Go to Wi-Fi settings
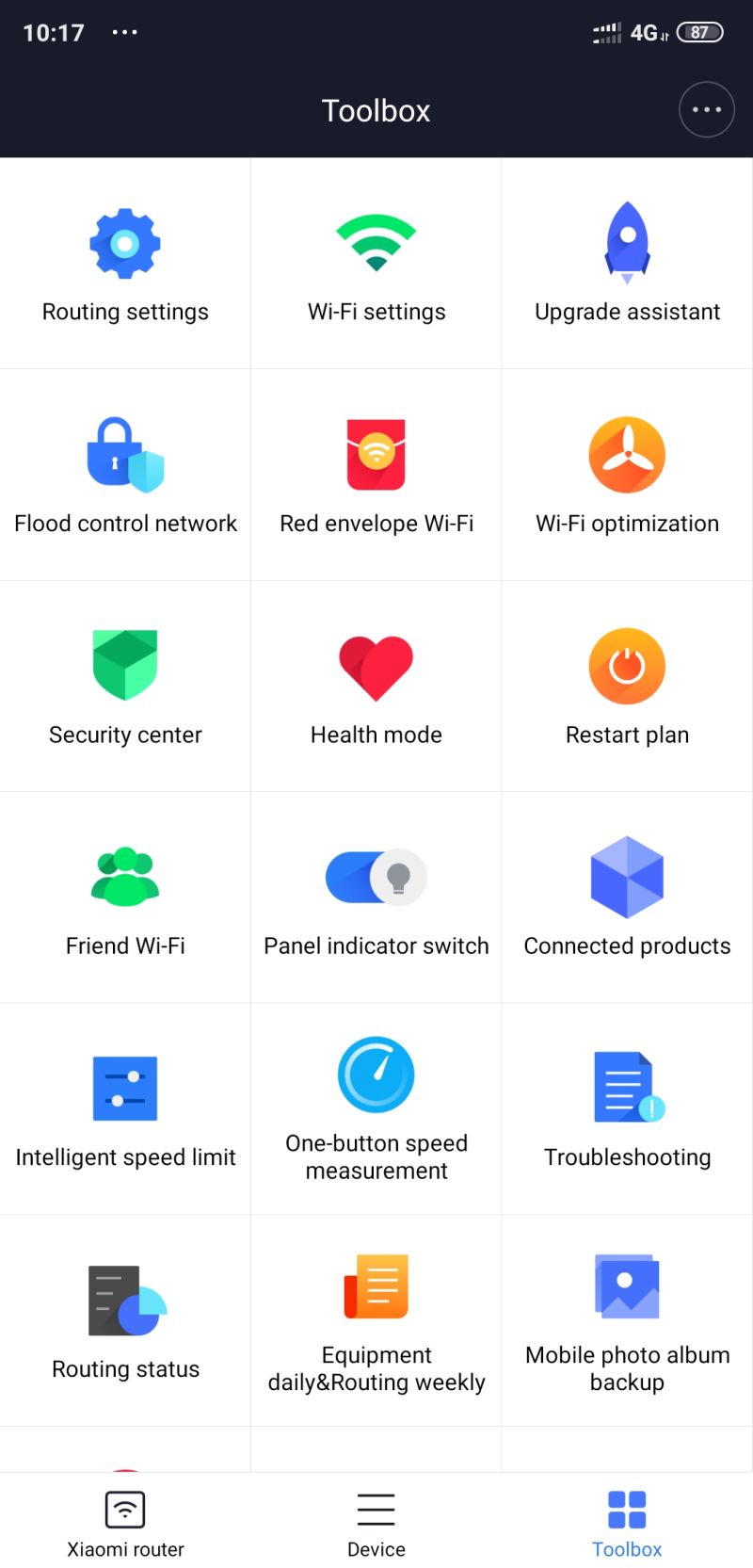753x1568 pixels. point(376,264)
